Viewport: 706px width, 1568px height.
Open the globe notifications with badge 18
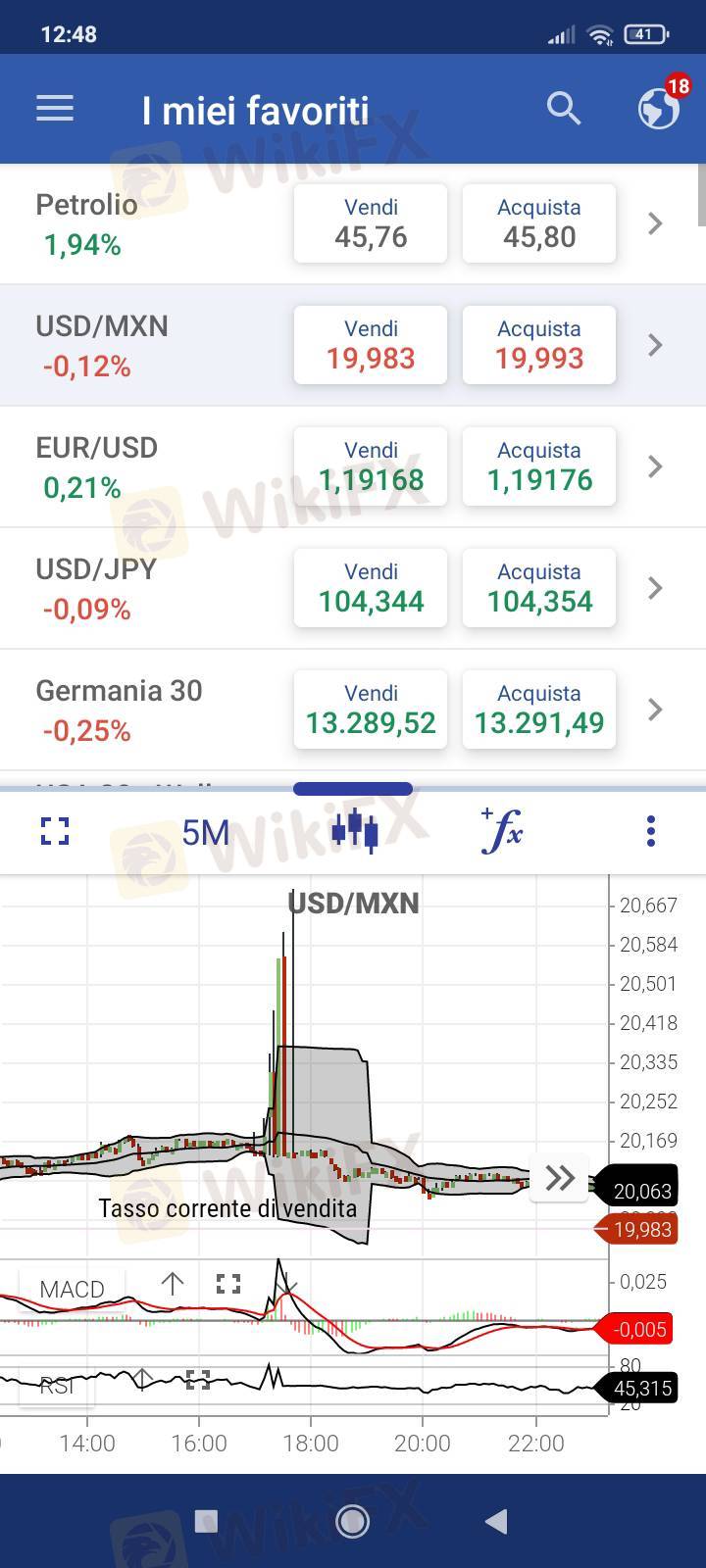[x=659, y=108]
